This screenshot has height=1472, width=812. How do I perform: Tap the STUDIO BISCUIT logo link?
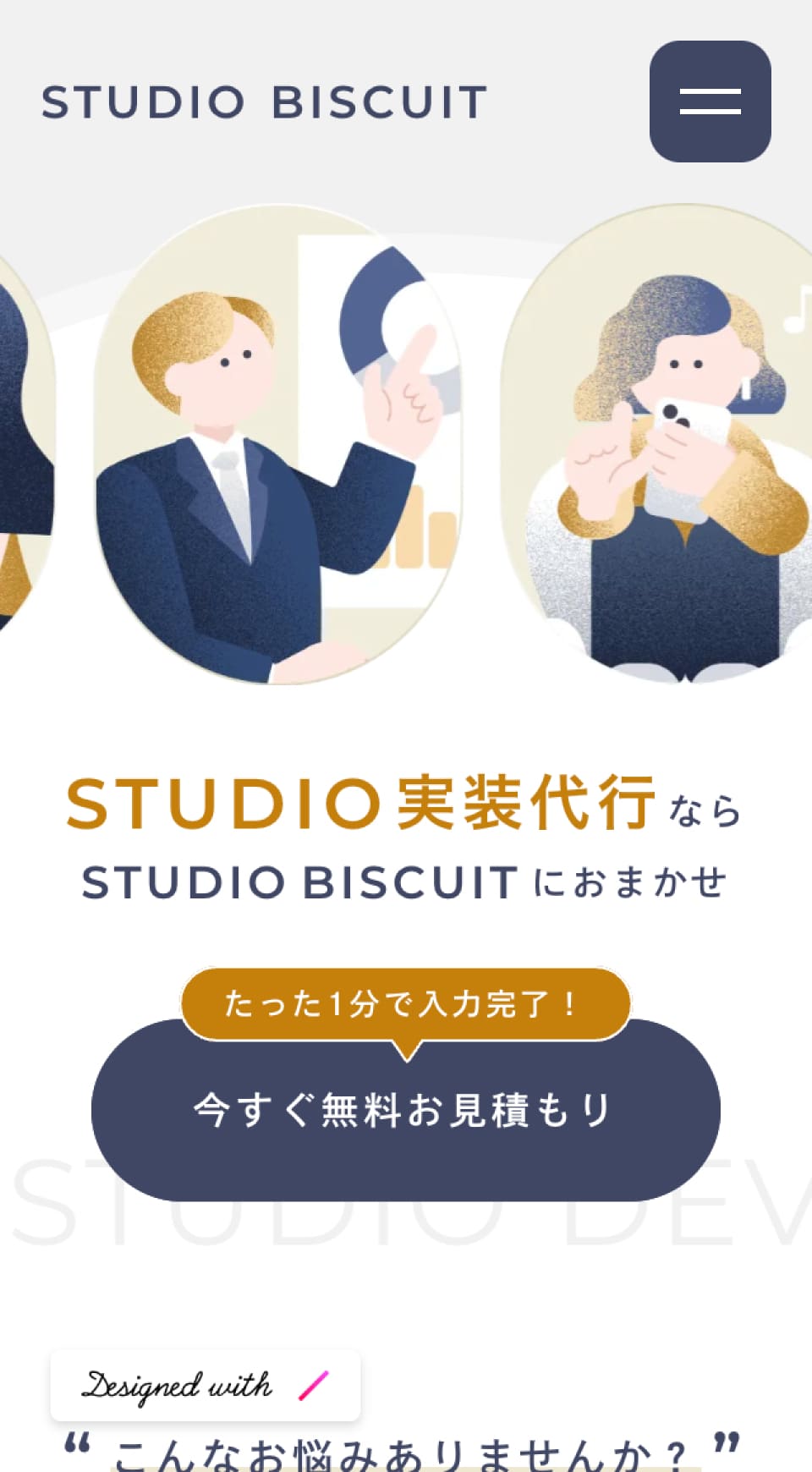tap(265, 102)
